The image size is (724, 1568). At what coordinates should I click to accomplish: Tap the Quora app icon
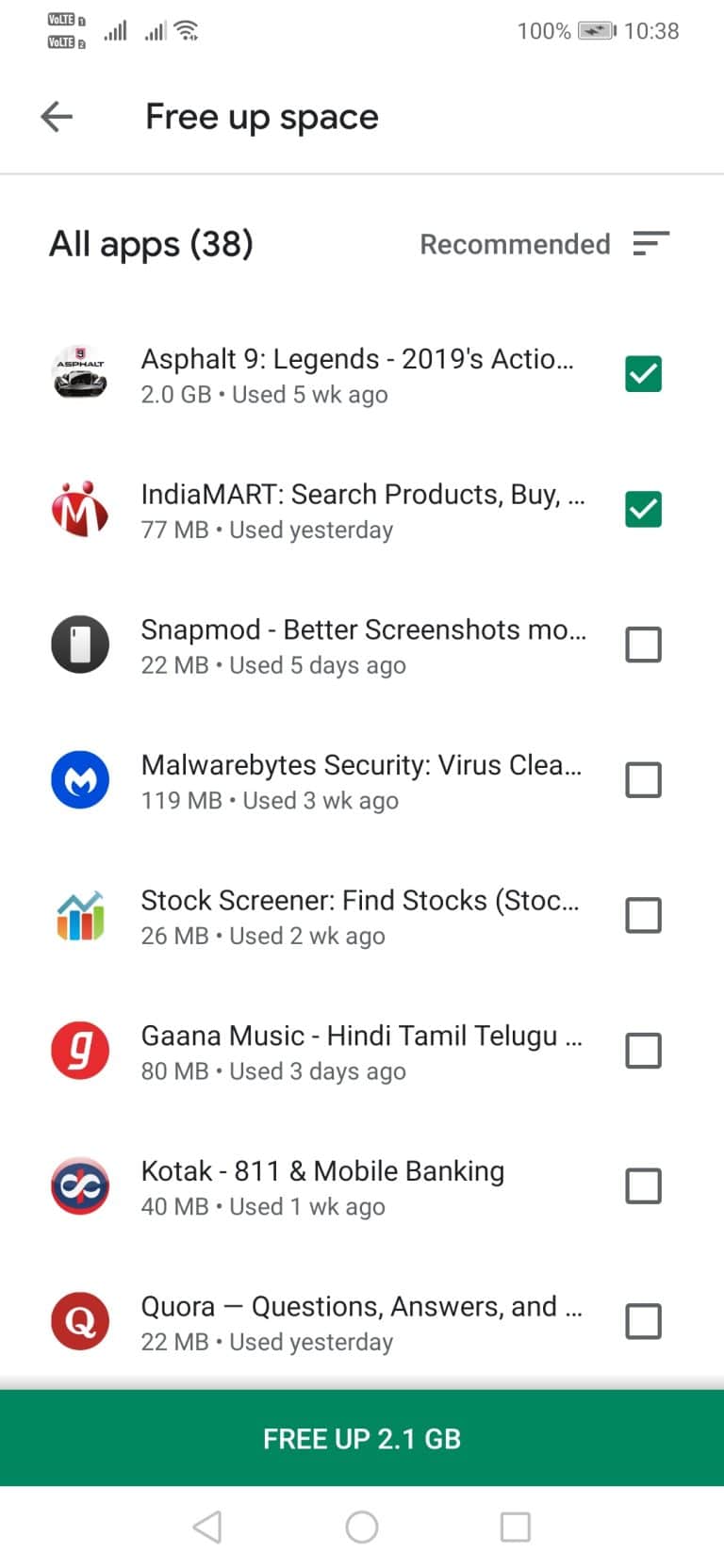tap(80, 1321)
